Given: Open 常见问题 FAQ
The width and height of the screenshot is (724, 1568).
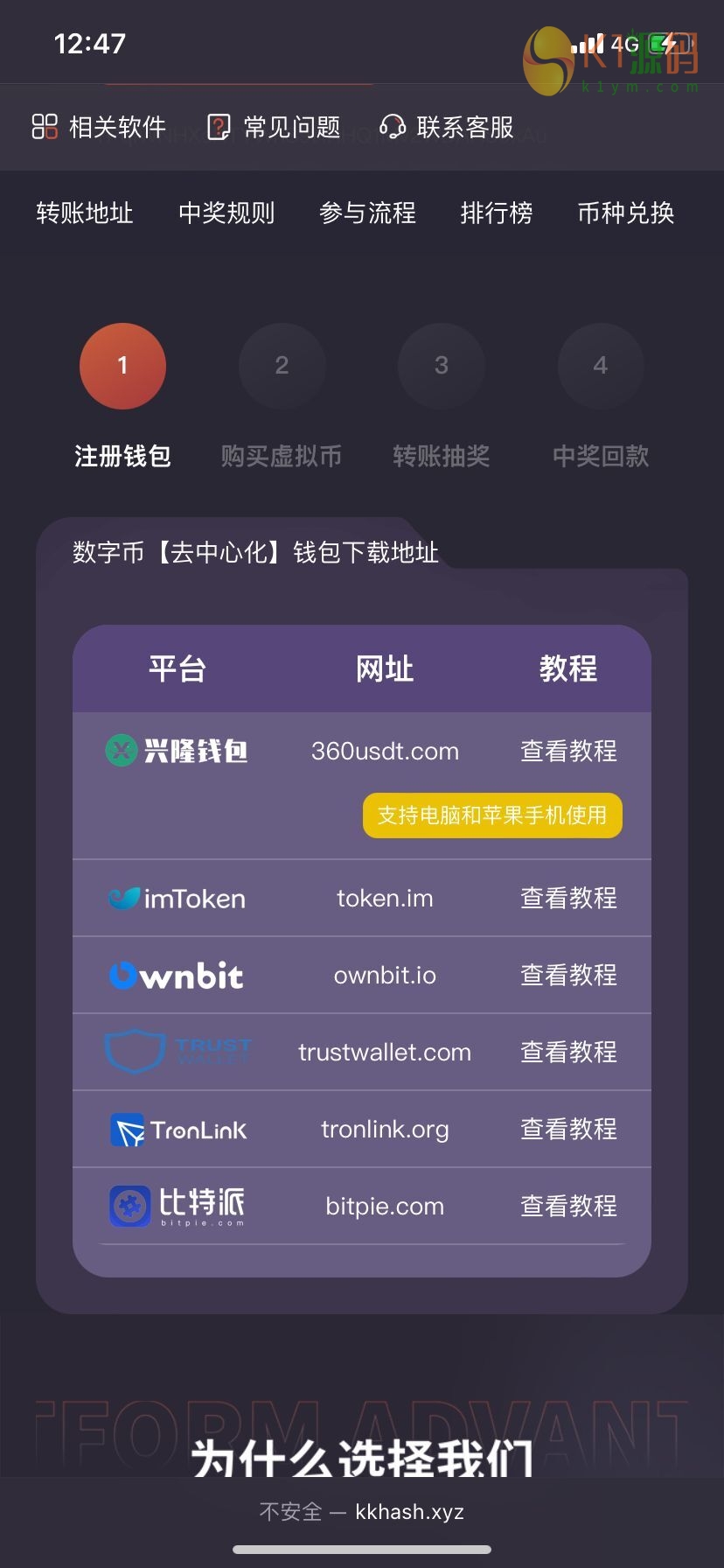Looking at the screenshot, I should tap(274, 128).
